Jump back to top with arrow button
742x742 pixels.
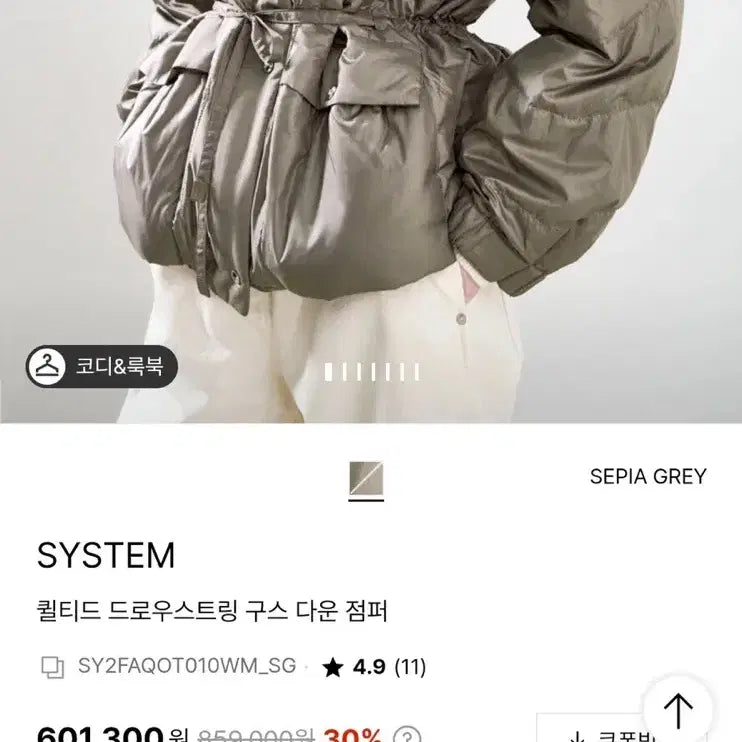[x=678, y=710]
